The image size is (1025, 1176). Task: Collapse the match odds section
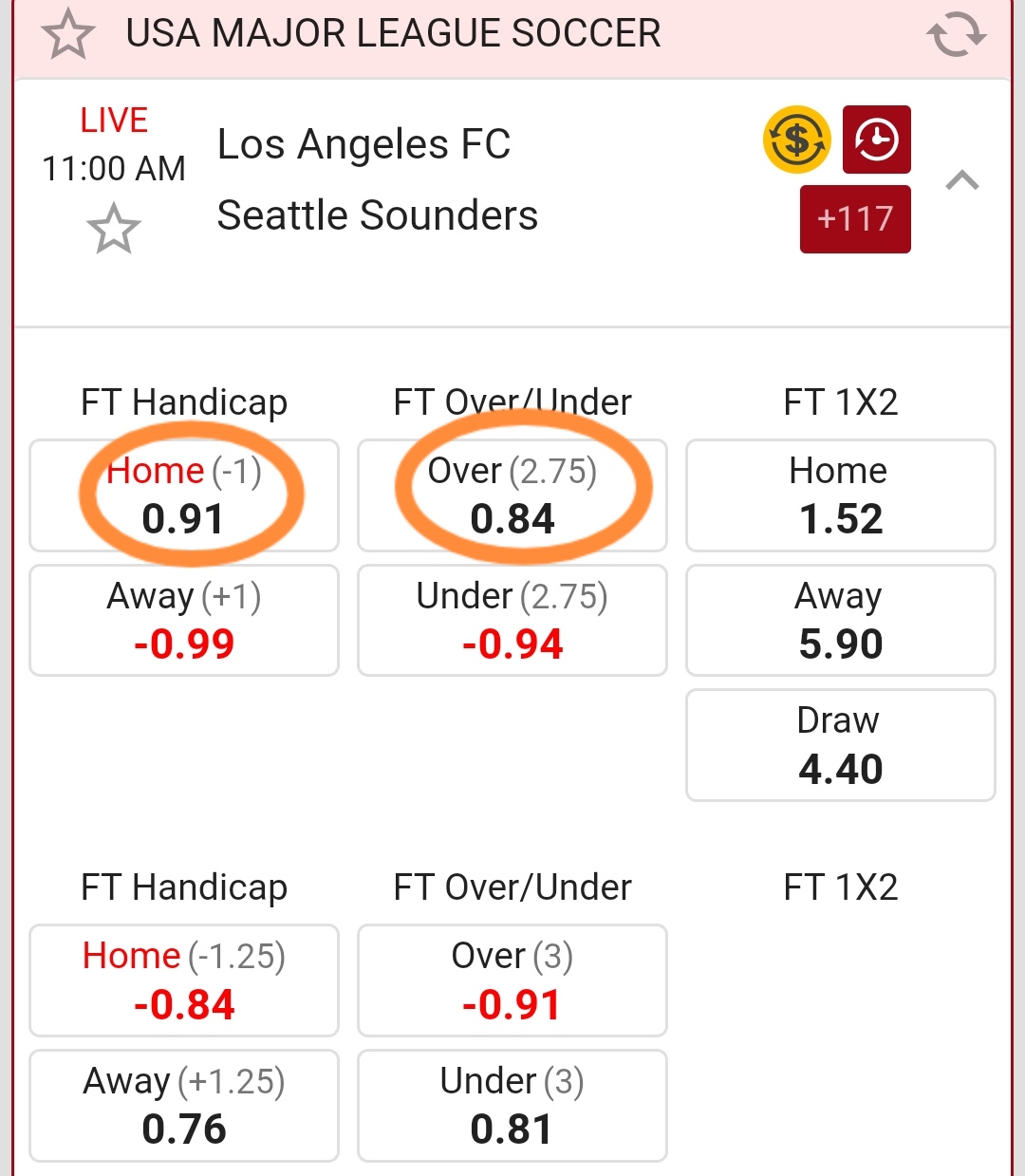pyautogui.click(x=962, y=179)
